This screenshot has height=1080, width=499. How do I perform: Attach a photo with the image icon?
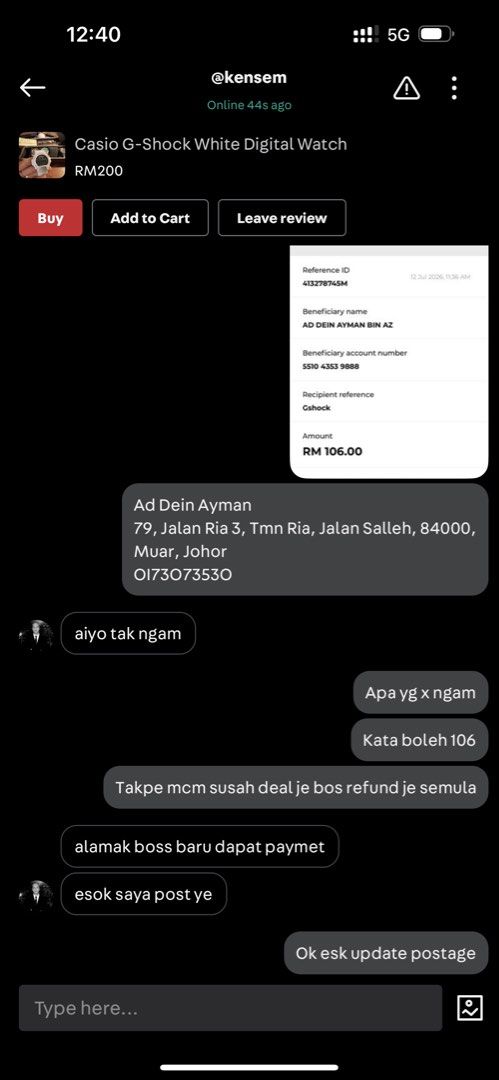point(470,1008)
